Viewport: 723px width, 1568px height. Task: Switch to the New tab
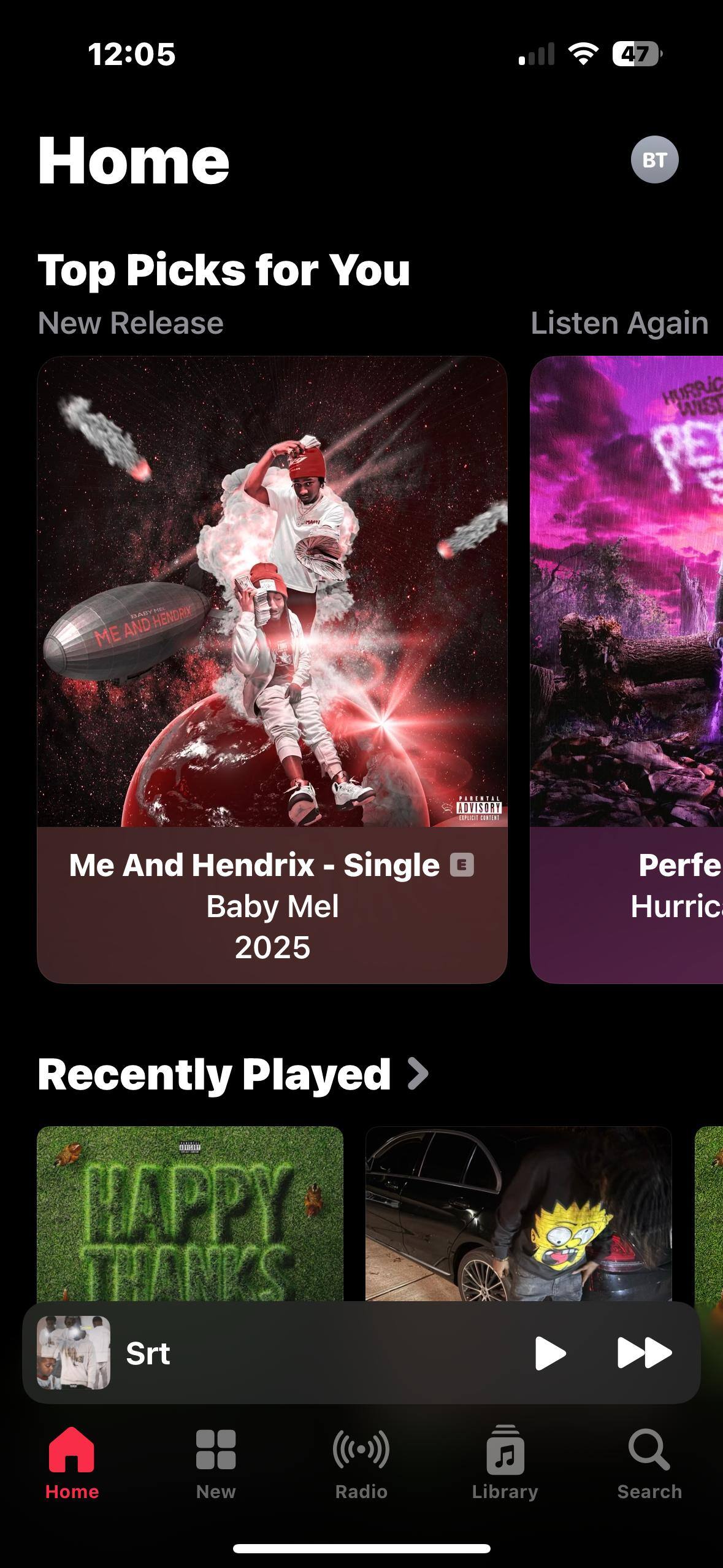pyautogui.click(x=216, y=1462)
